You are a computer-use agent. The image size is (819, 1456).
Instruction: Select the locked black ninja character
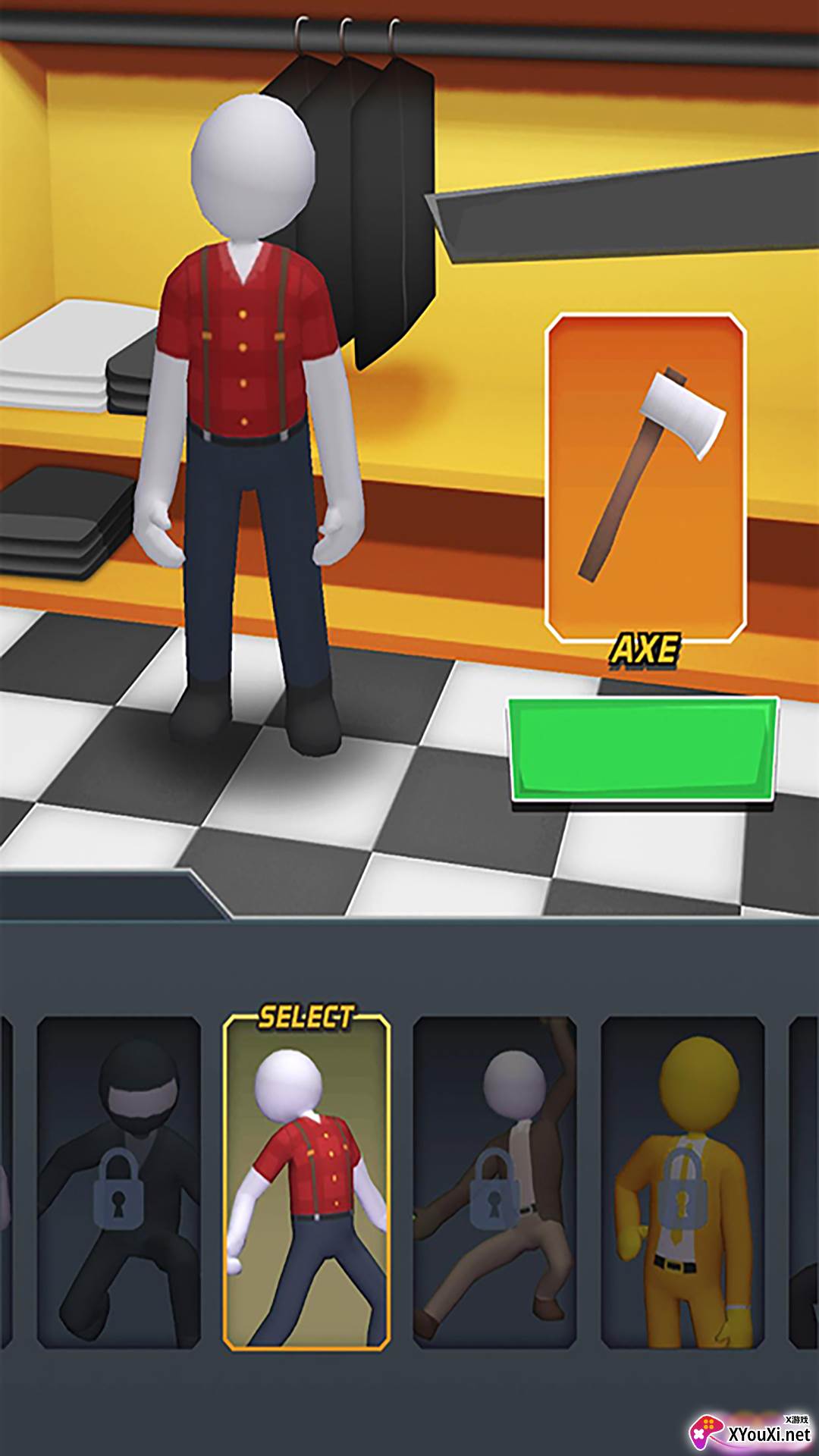pyautogui.click(x=119, y=1183)
